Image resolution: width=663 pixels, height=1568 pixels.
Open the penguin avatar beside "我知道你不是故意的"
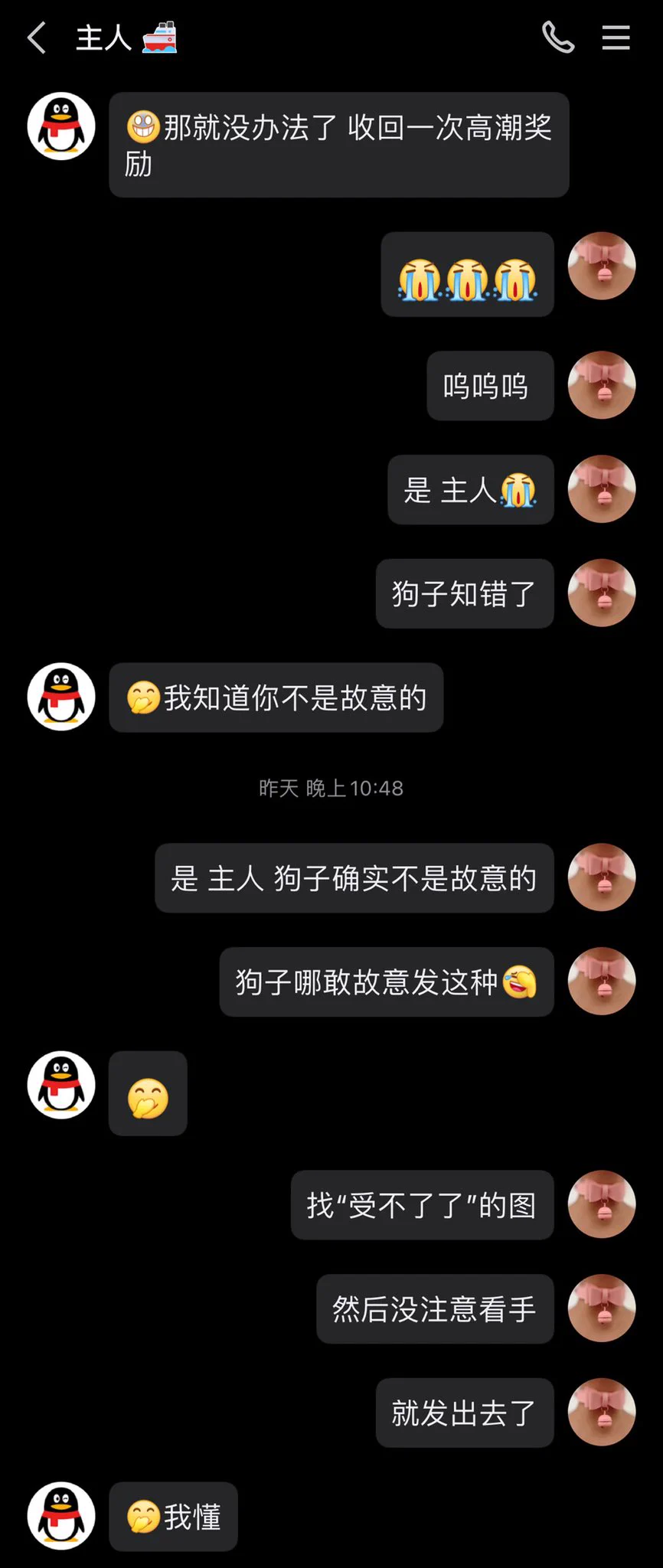click(61, 697)
